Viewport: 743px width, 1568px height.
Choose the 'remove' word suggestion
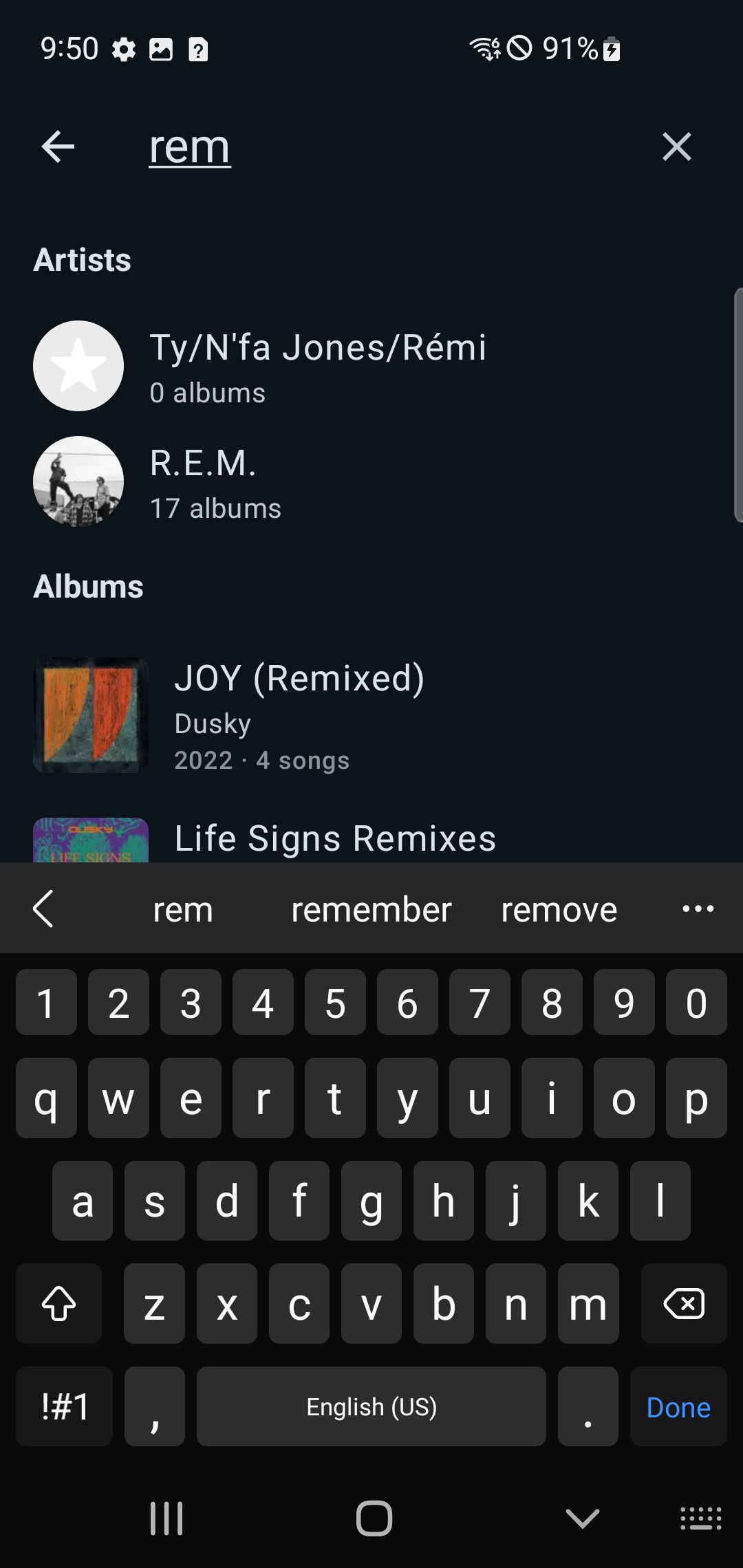coord(559,908)
